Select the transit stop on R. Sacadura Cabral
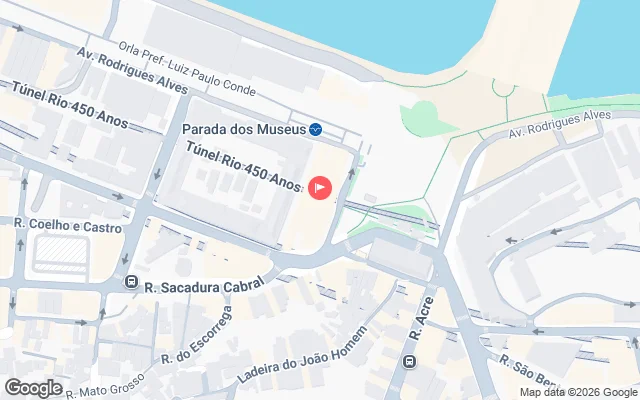 tap(131, 284)
